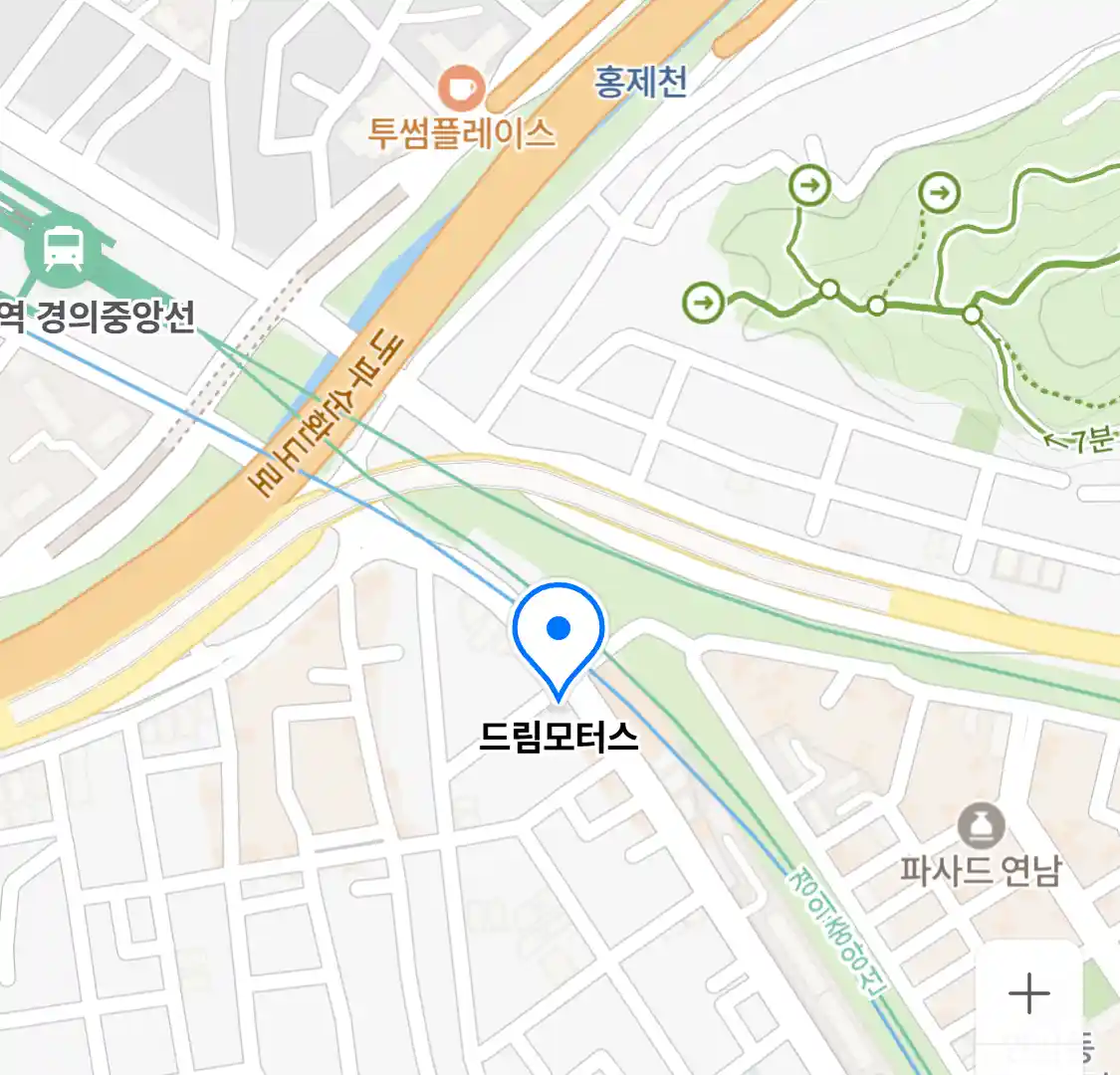Zoom in with the plus button

[1028, 993]
